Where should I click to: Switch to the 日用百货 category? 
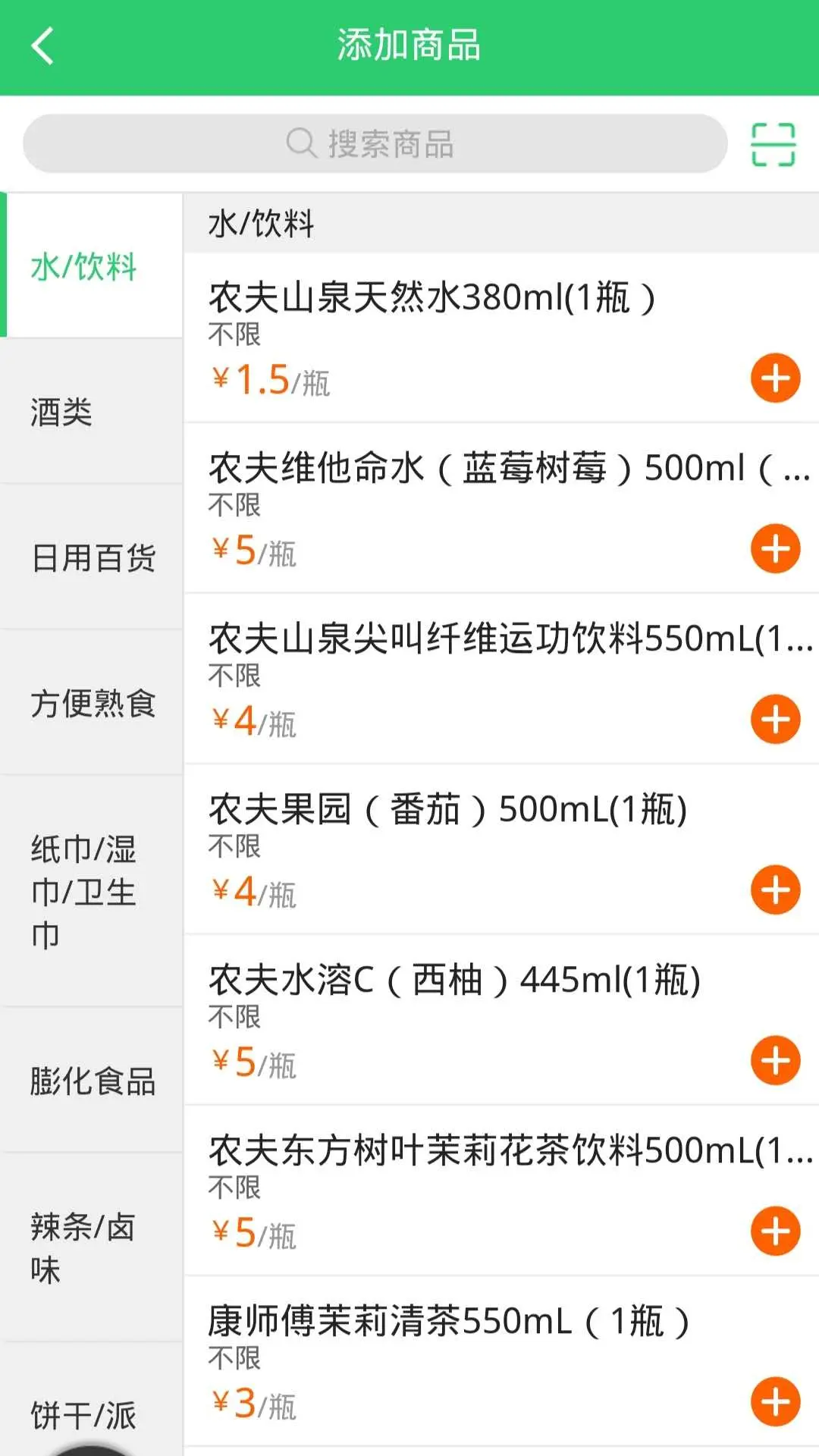(92, 558)
